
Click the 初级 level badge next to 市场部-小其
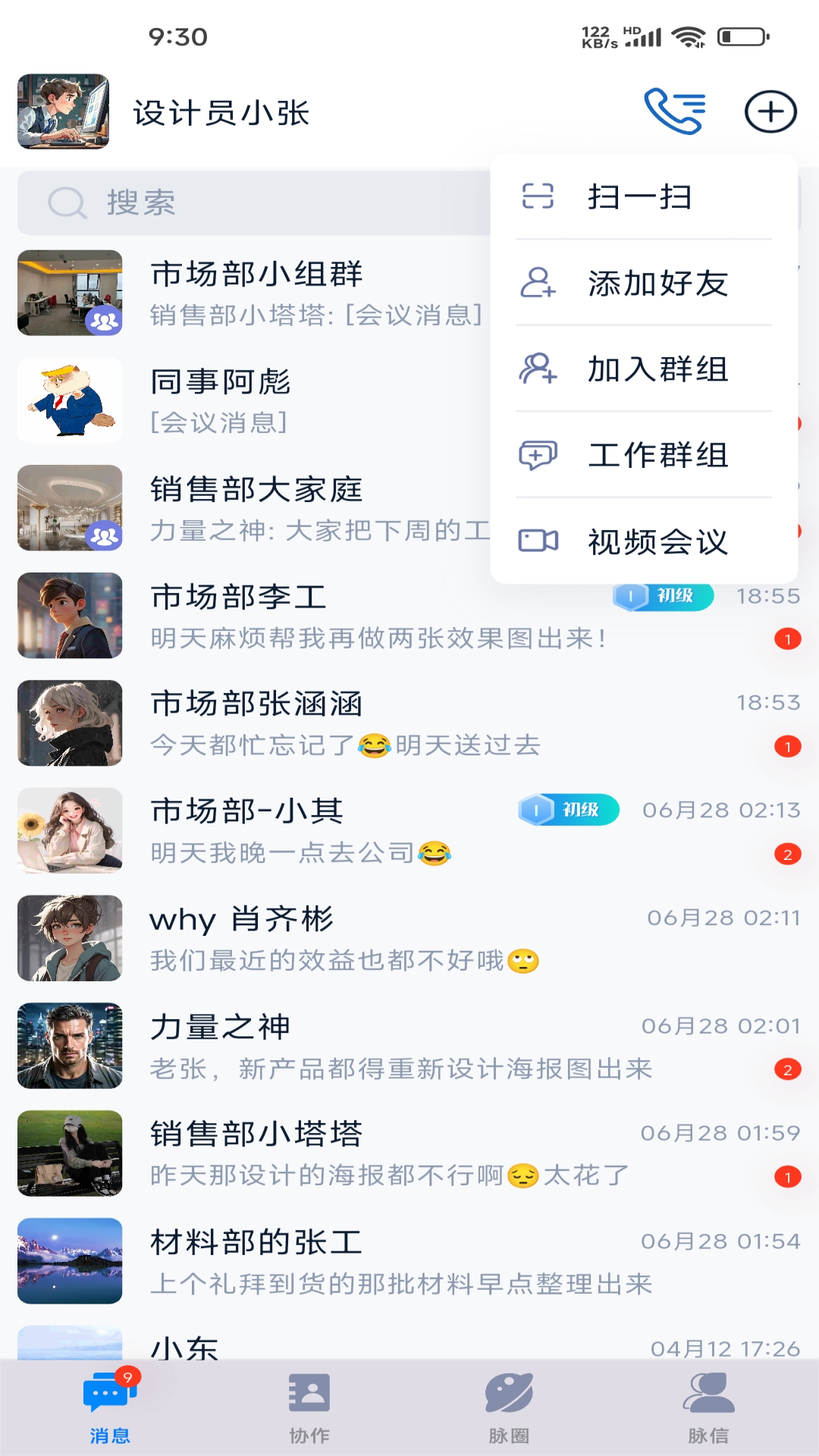coord(570,810)
